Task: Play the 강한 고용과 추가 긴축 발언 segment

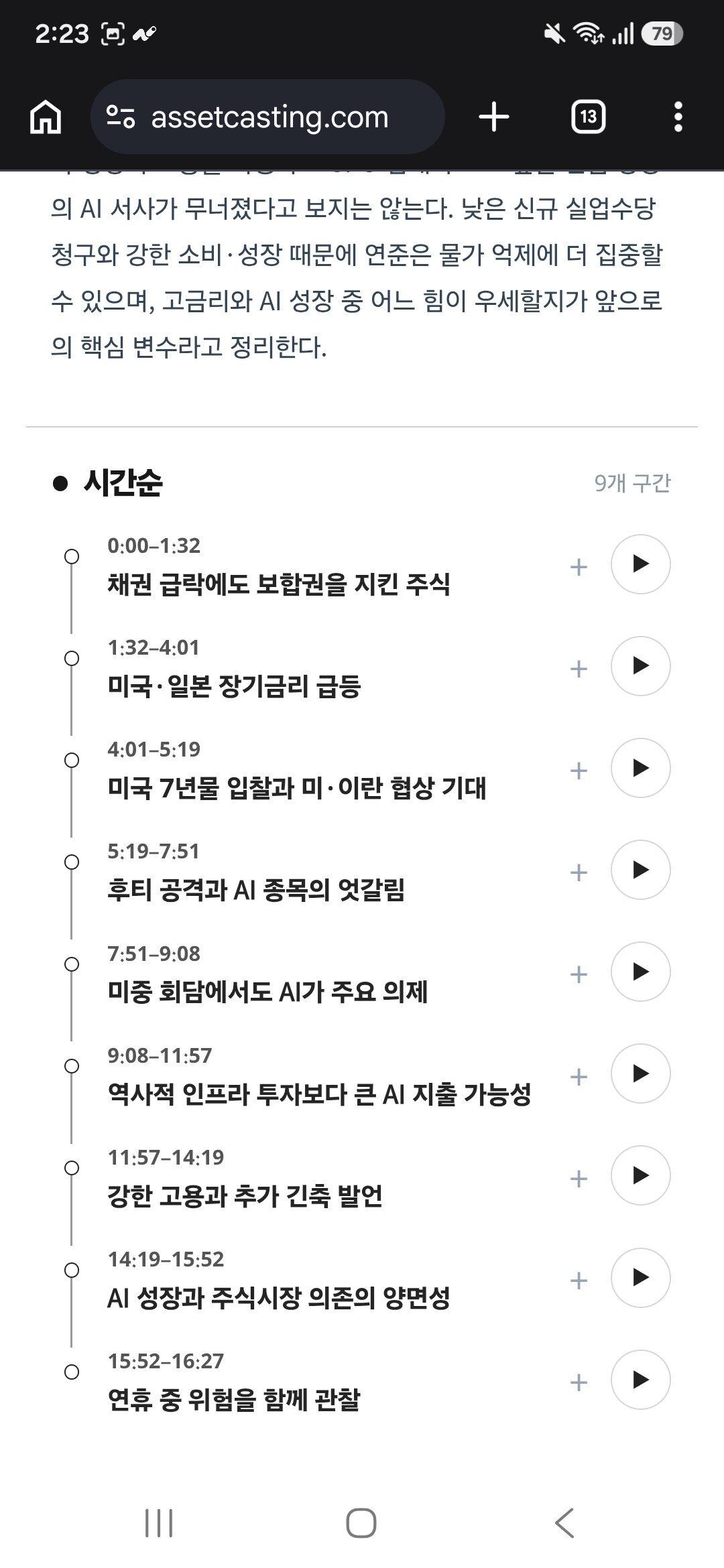Action: click(x=641, y=1175)
